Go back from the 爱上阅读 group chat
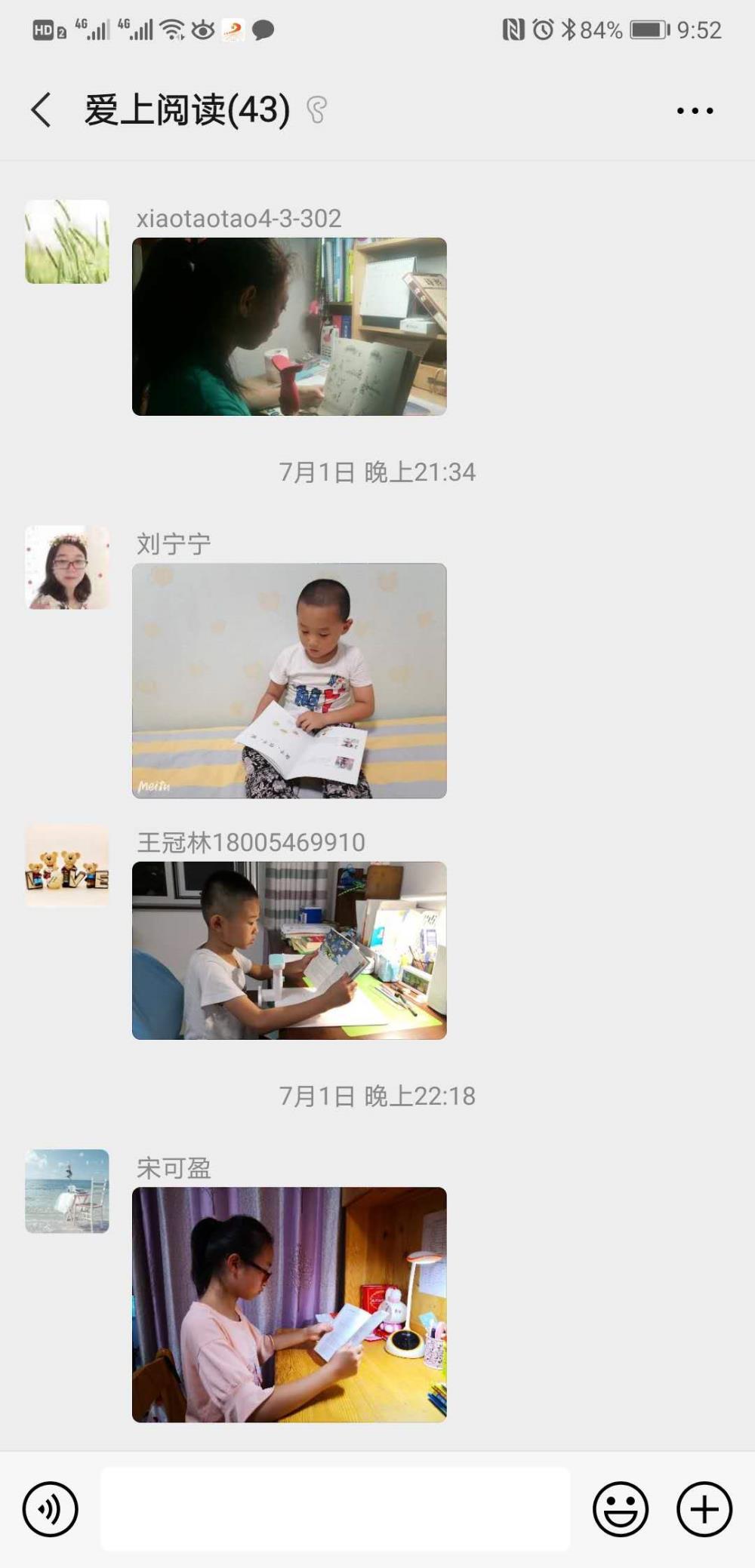The image size is (755, 1568). coord(42,110)
